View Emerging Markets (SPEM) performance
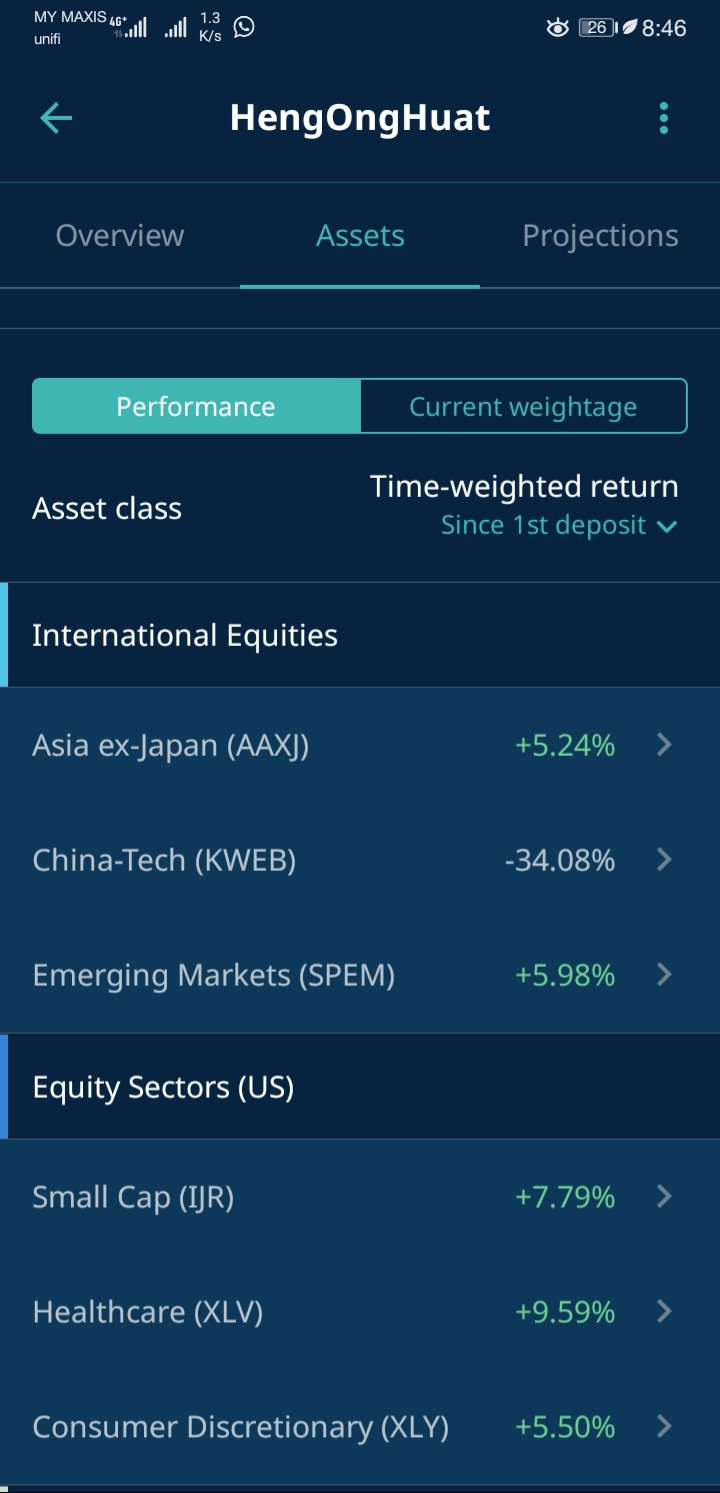Viewport: 720px width, 1493px height. click(x=360, y=975)
